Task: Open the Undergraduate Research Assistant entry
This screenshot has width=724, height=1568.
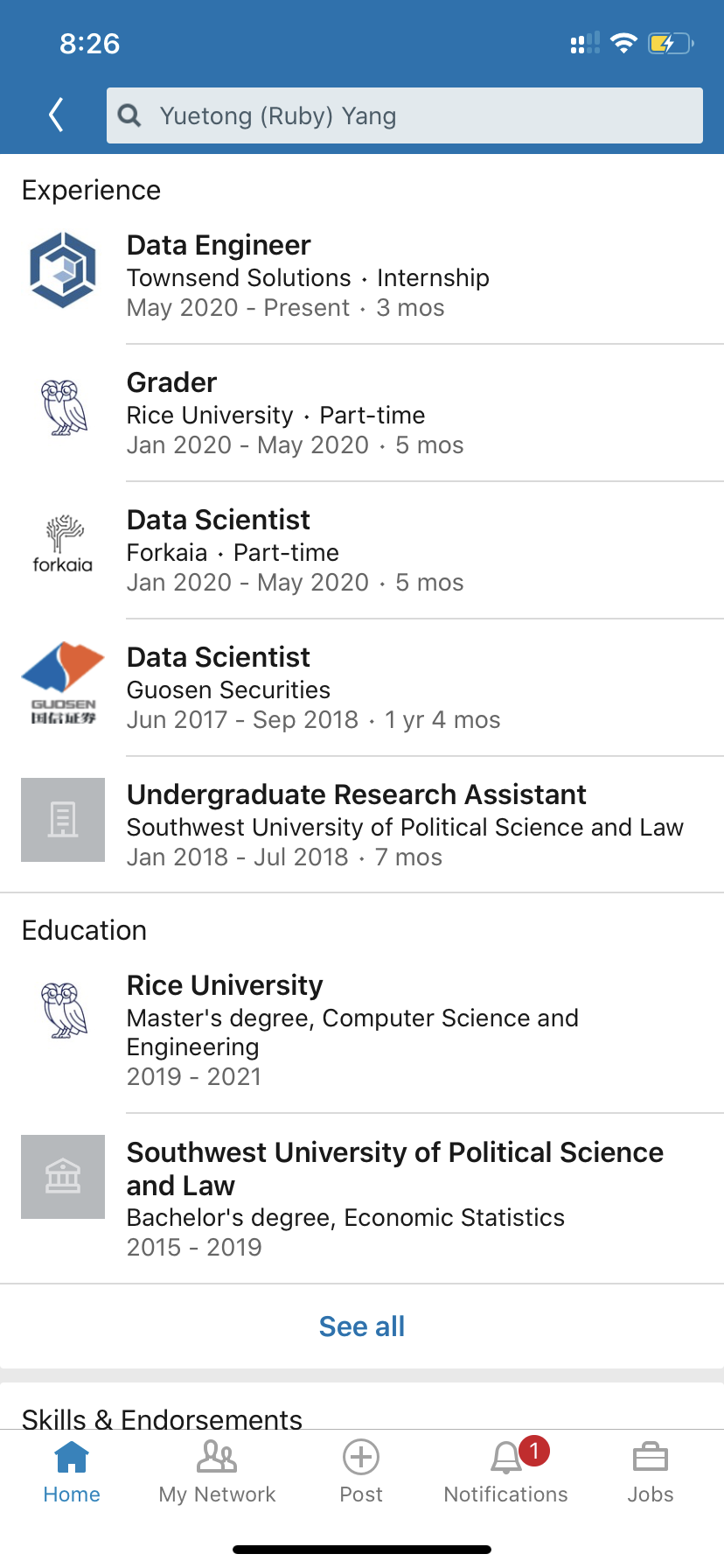Action: tap(362, 825)
